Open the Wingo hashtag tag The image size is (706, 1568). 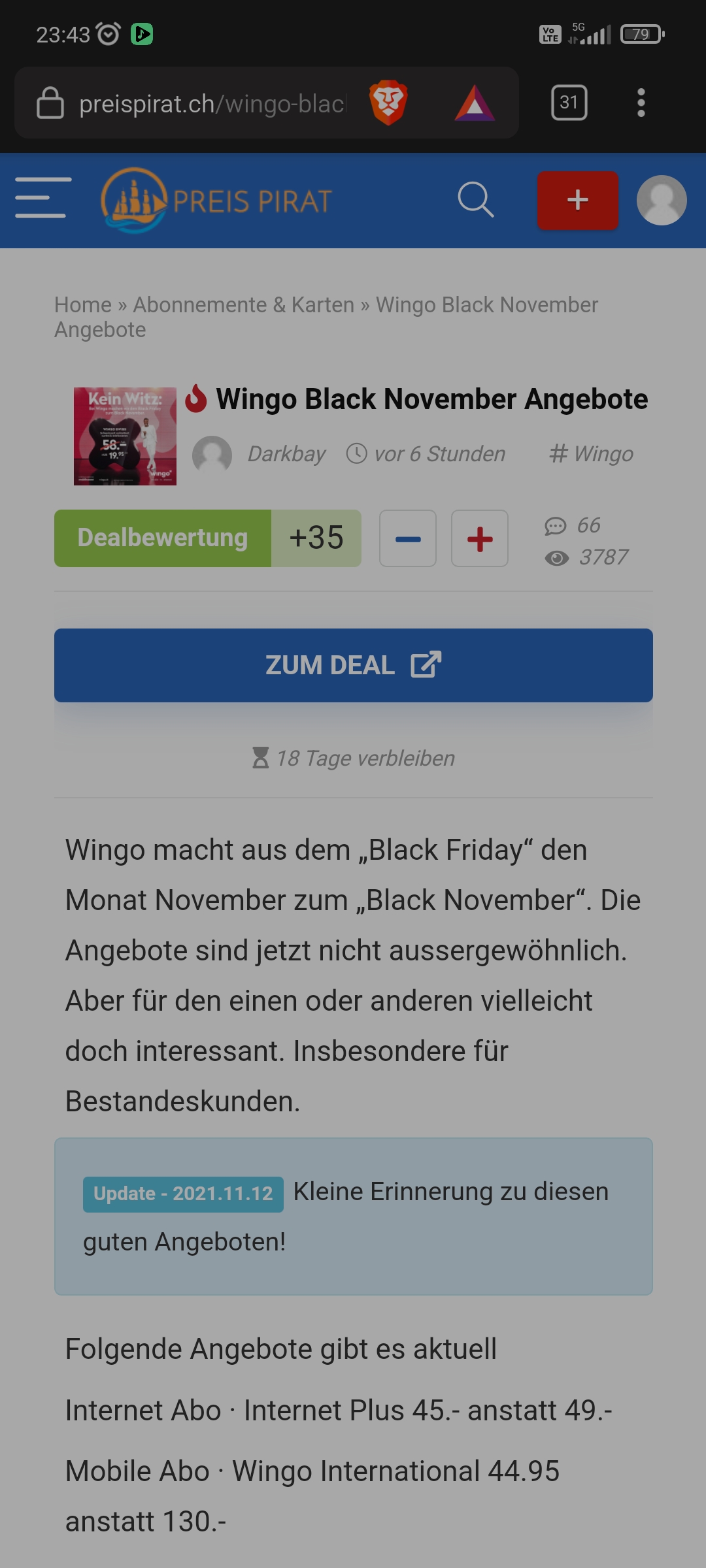[x=592, y=454]
